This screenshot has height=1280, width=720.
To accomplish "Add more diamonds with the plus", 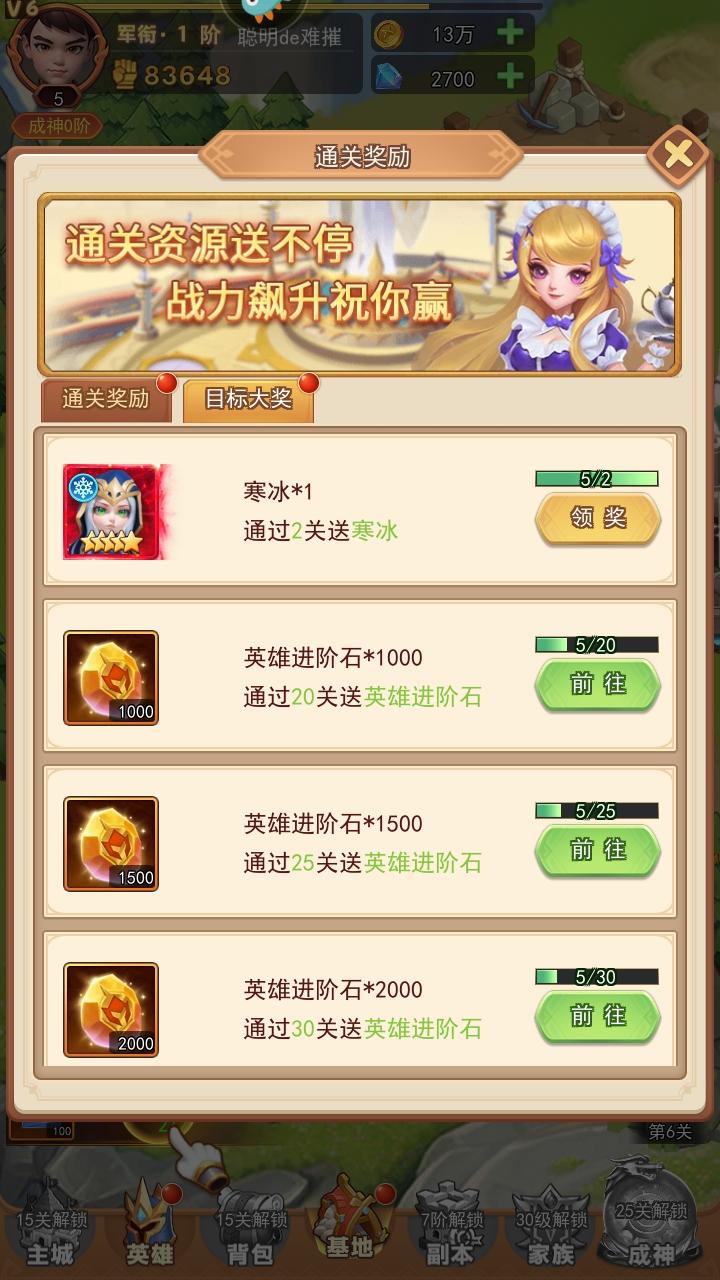I will pyautogui.click(x=510, y=76).
